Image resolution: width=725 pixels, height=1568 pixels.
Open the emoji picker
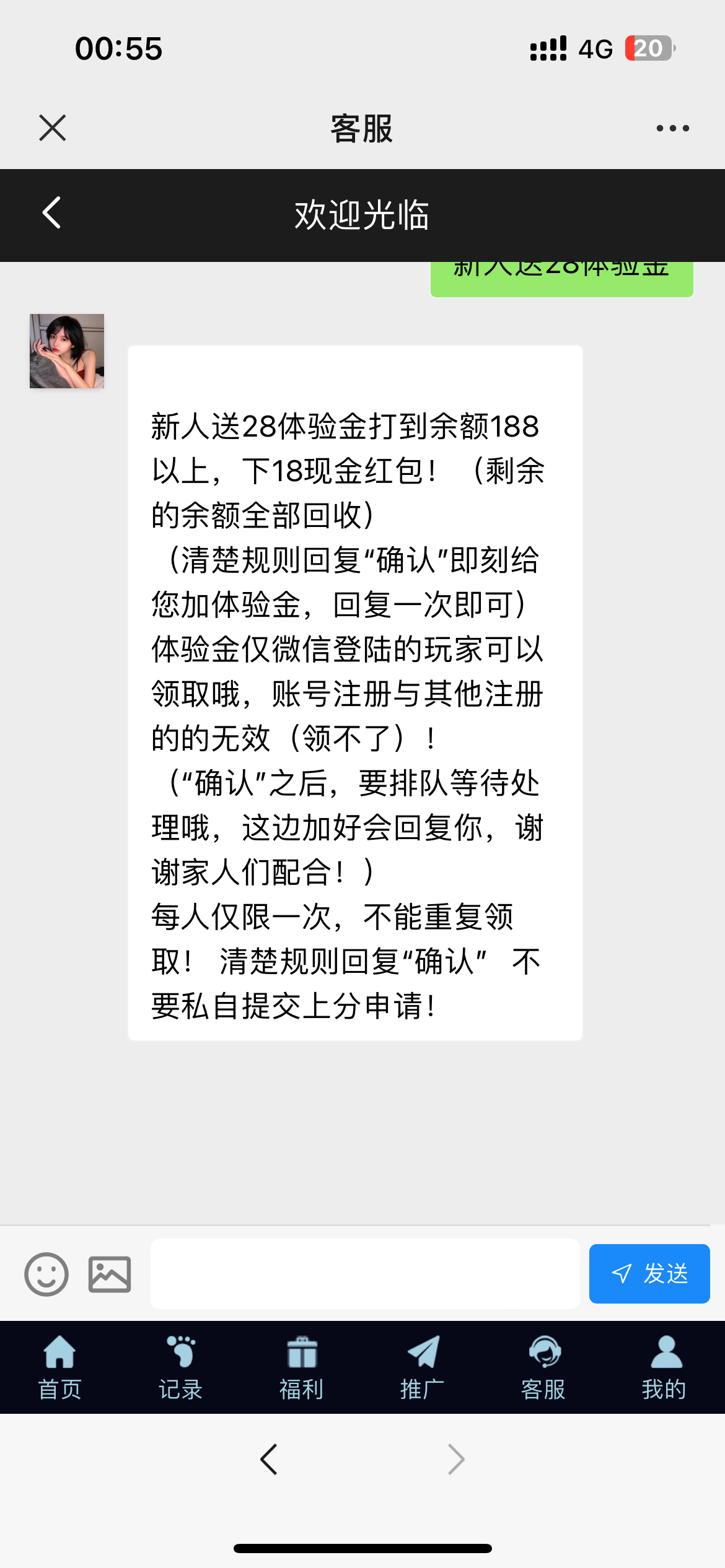click(x=46, y=1274)
